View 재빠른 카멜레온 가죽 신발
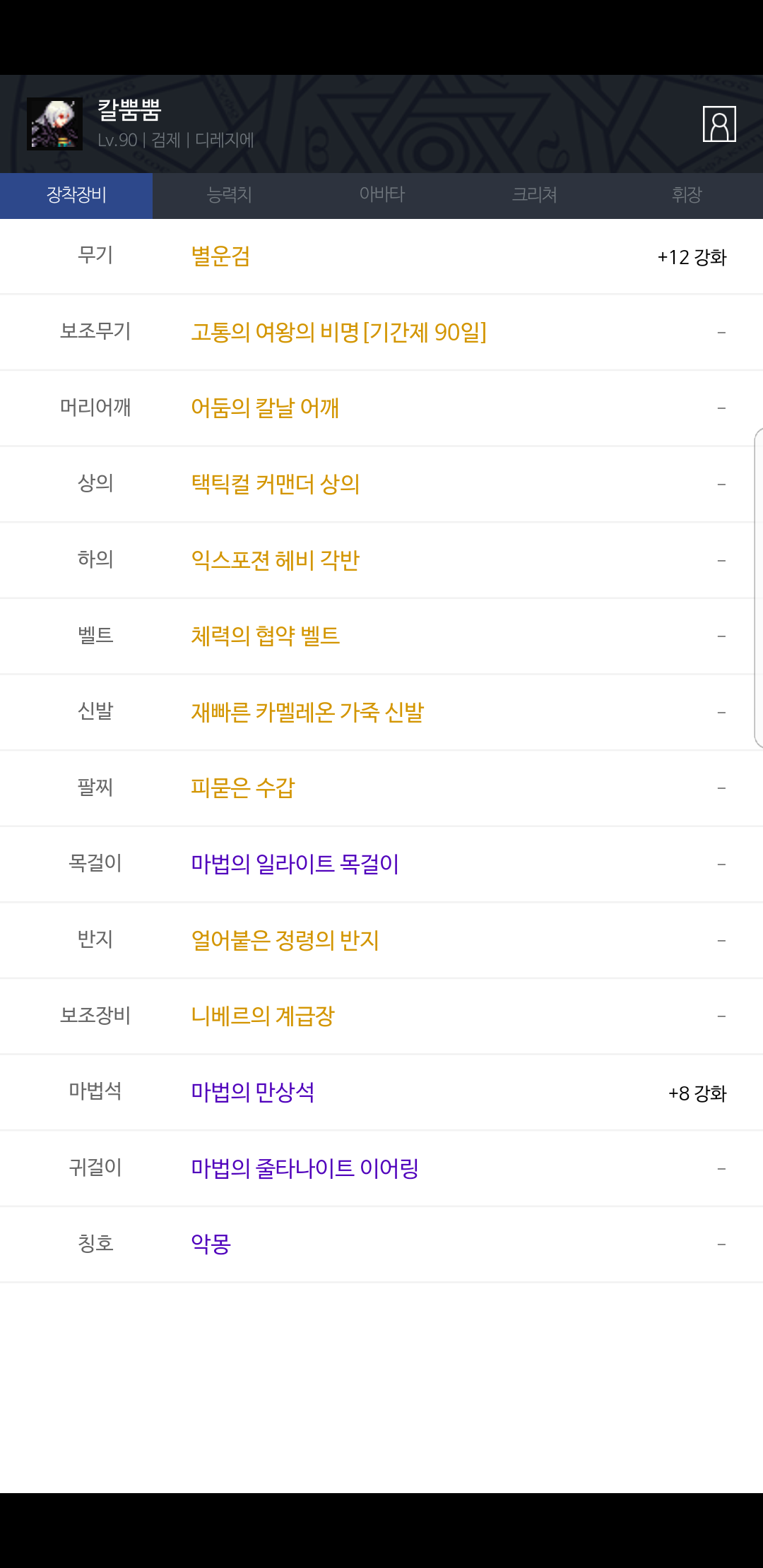 click(x=307, y=712)
